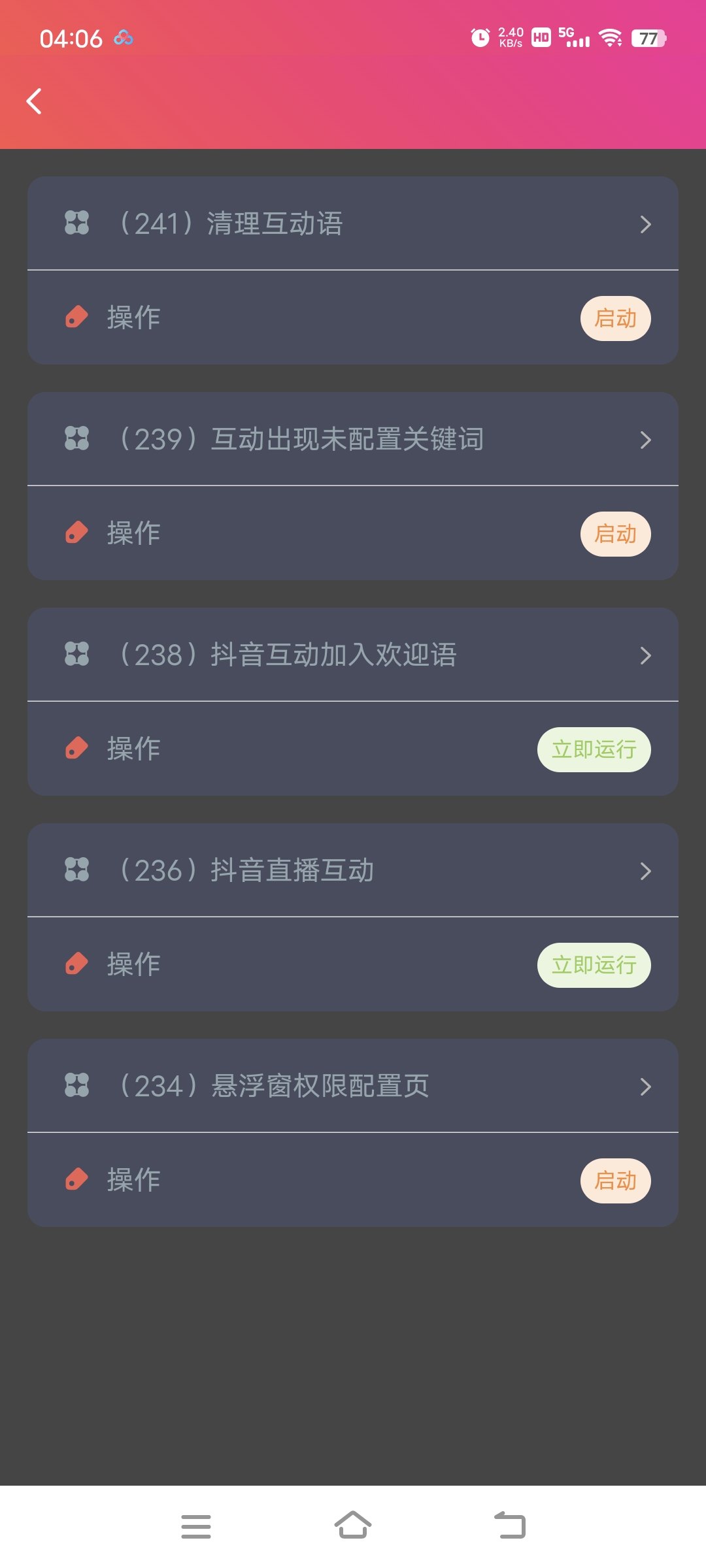Go to the system home screen
706x1568 pixels.
(x=353, y=1526)
